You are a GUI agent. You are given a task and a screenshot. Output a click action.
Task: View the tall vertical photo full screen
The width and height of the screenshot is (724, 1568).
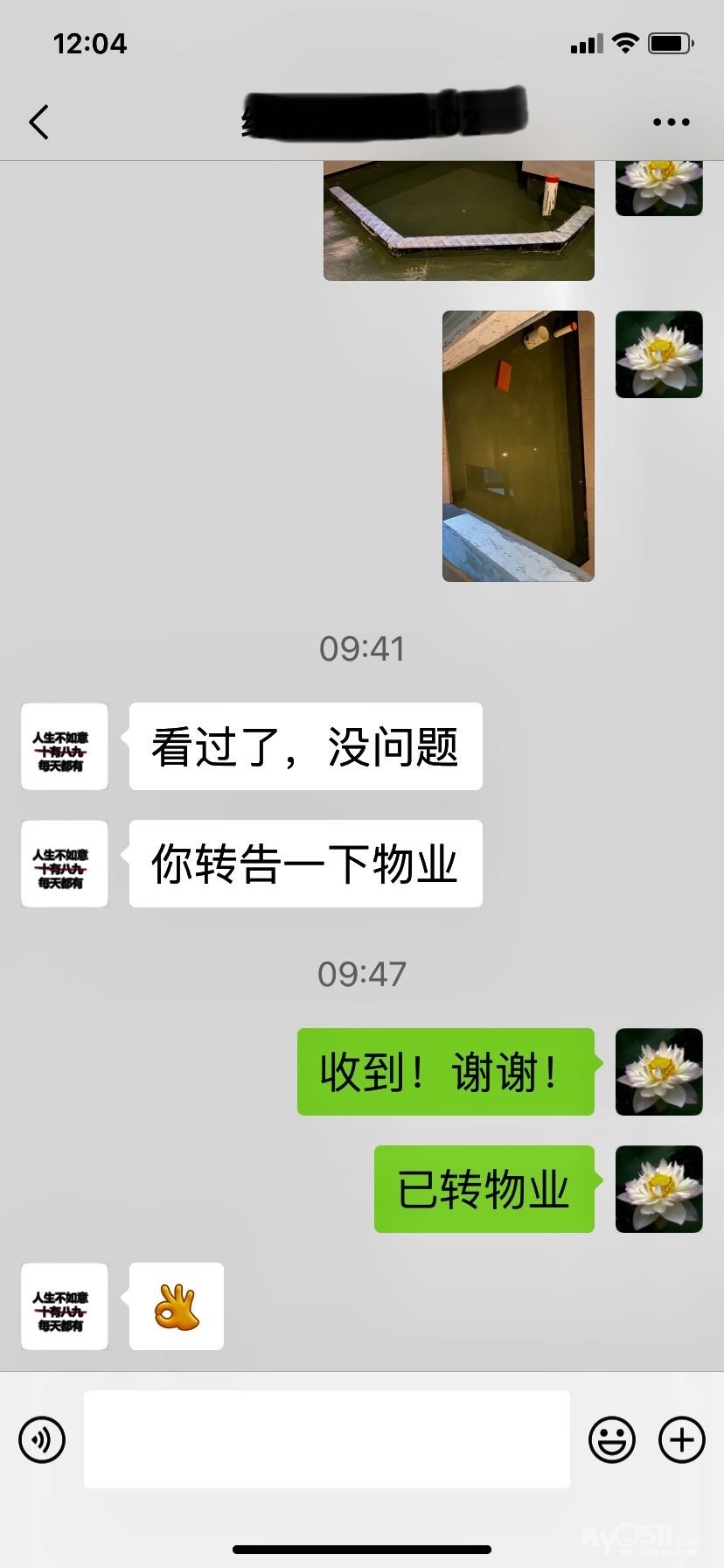pyautogui.click(x=518, y=445)
